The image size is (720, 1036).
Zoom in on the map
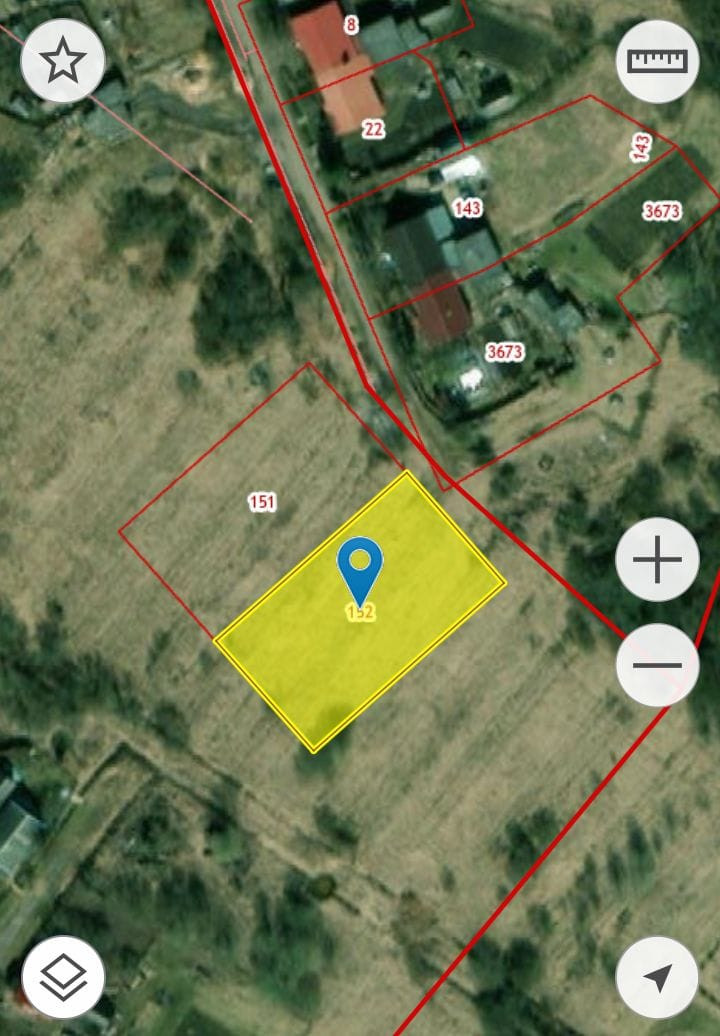tap(657, 560)
